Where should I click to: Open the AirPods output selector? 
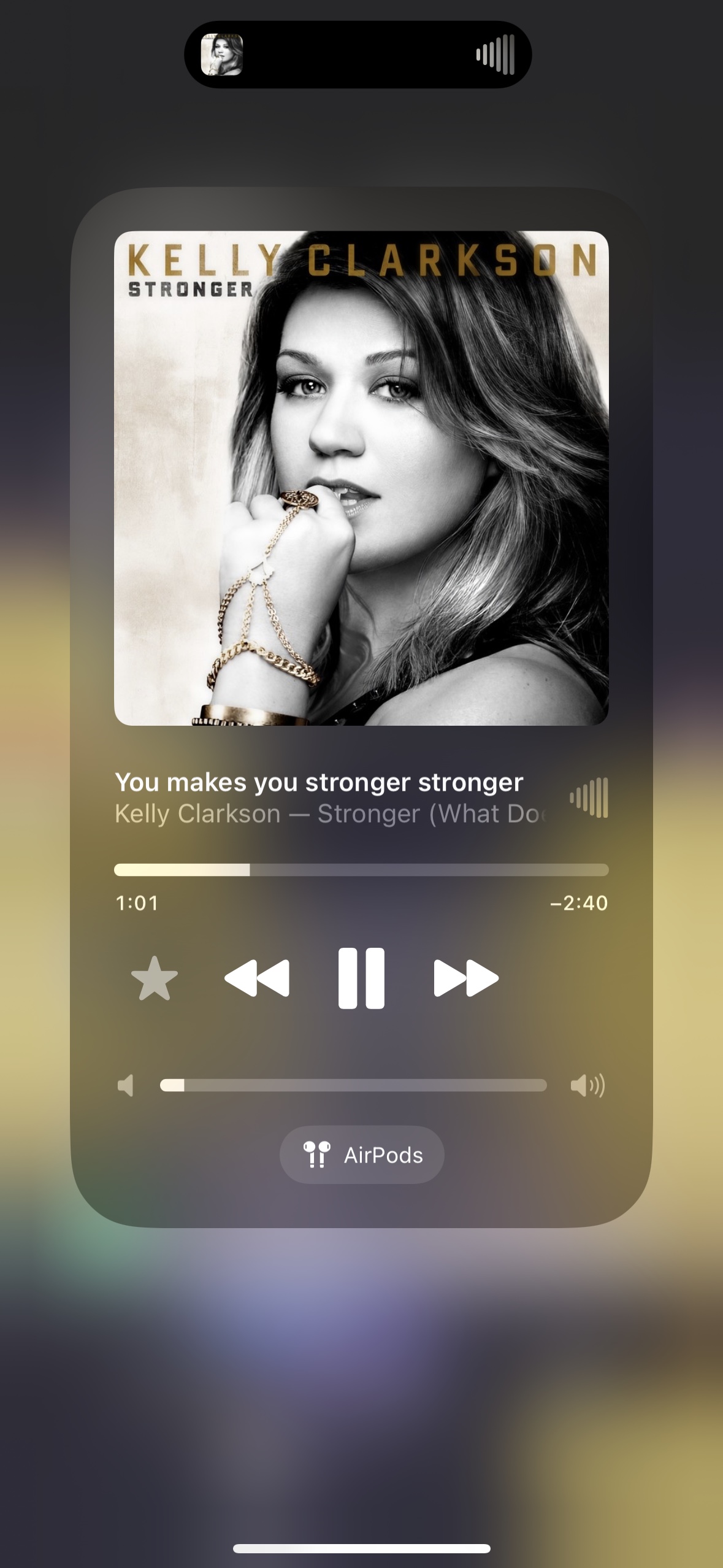(x=362, y=1155)
